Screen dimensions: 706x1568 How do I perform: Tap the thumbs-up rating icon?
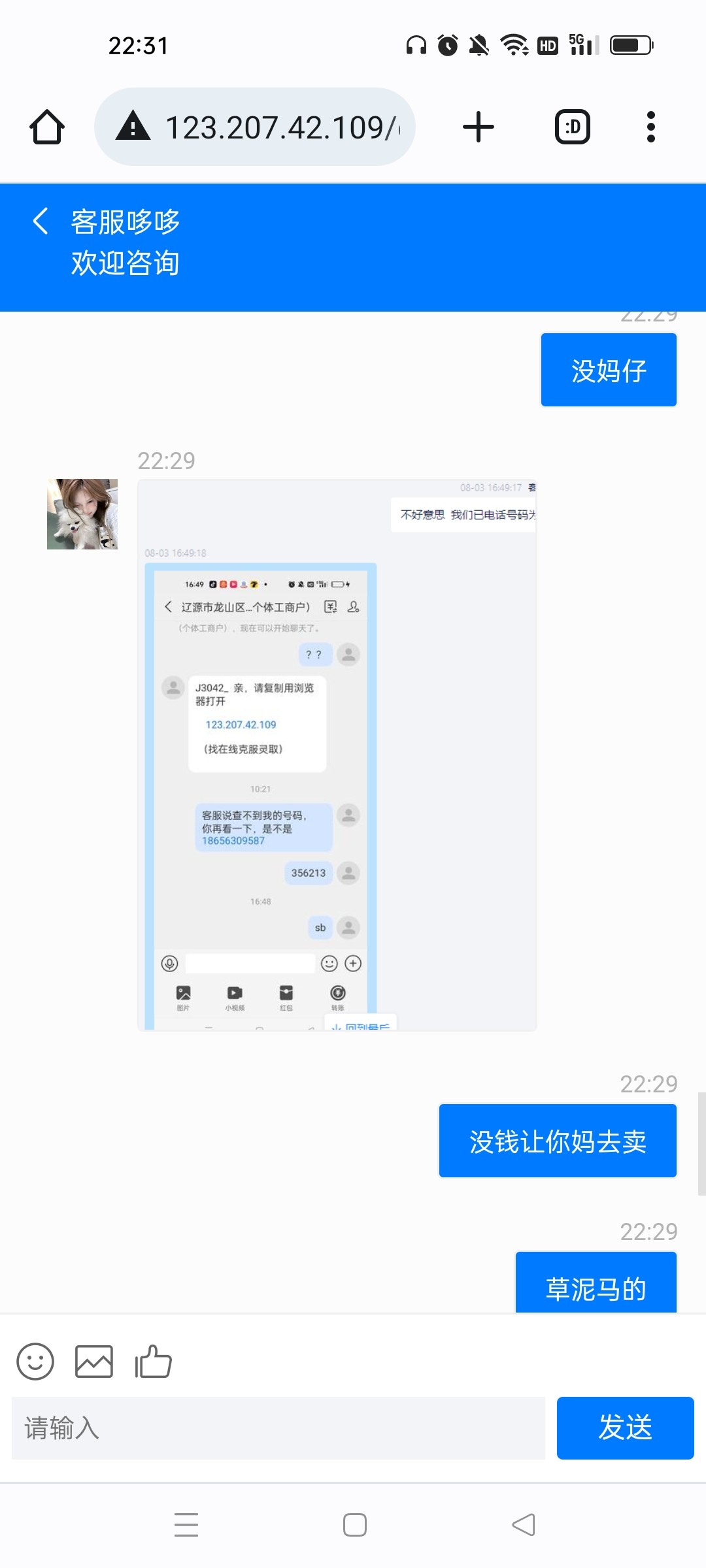click(x=153, y=1362)
